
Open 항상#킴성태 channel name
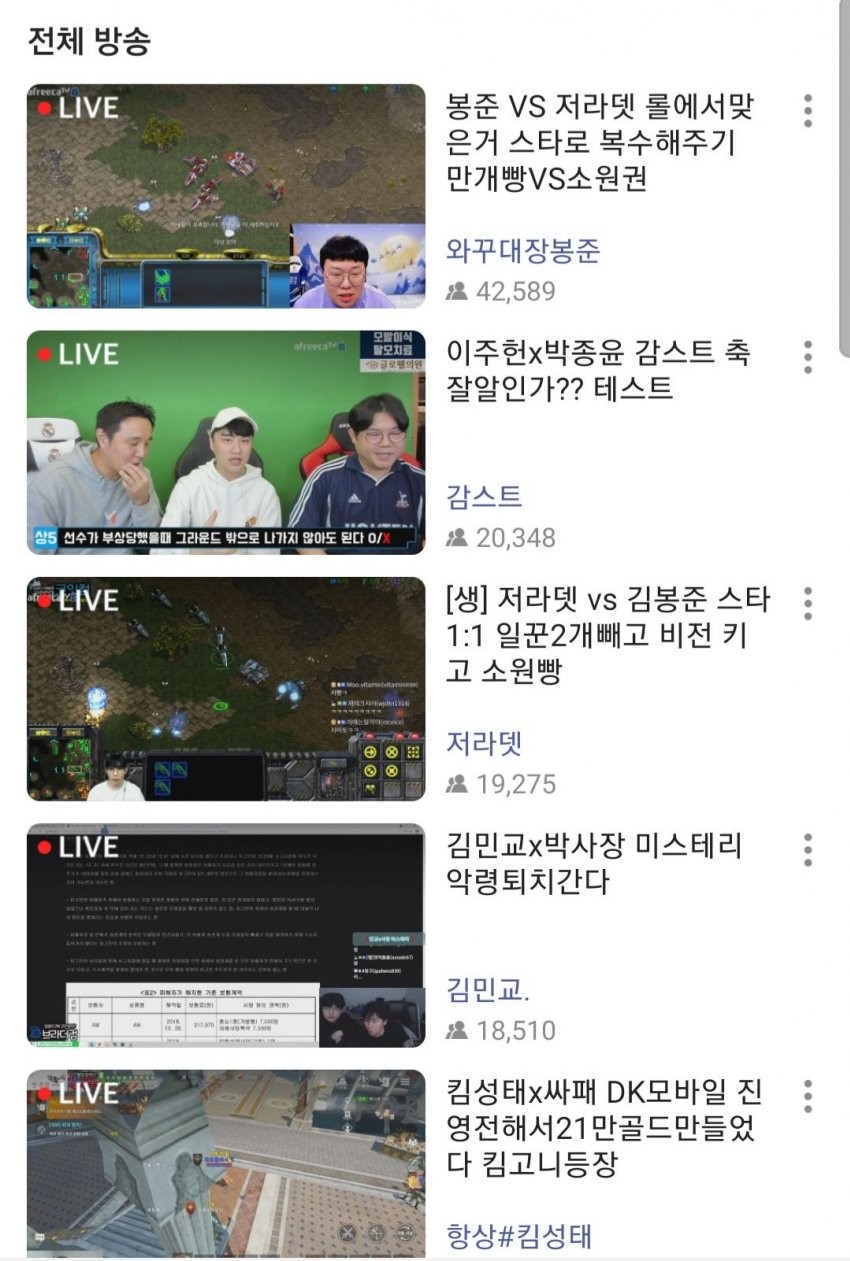[x=518, y=1234]
